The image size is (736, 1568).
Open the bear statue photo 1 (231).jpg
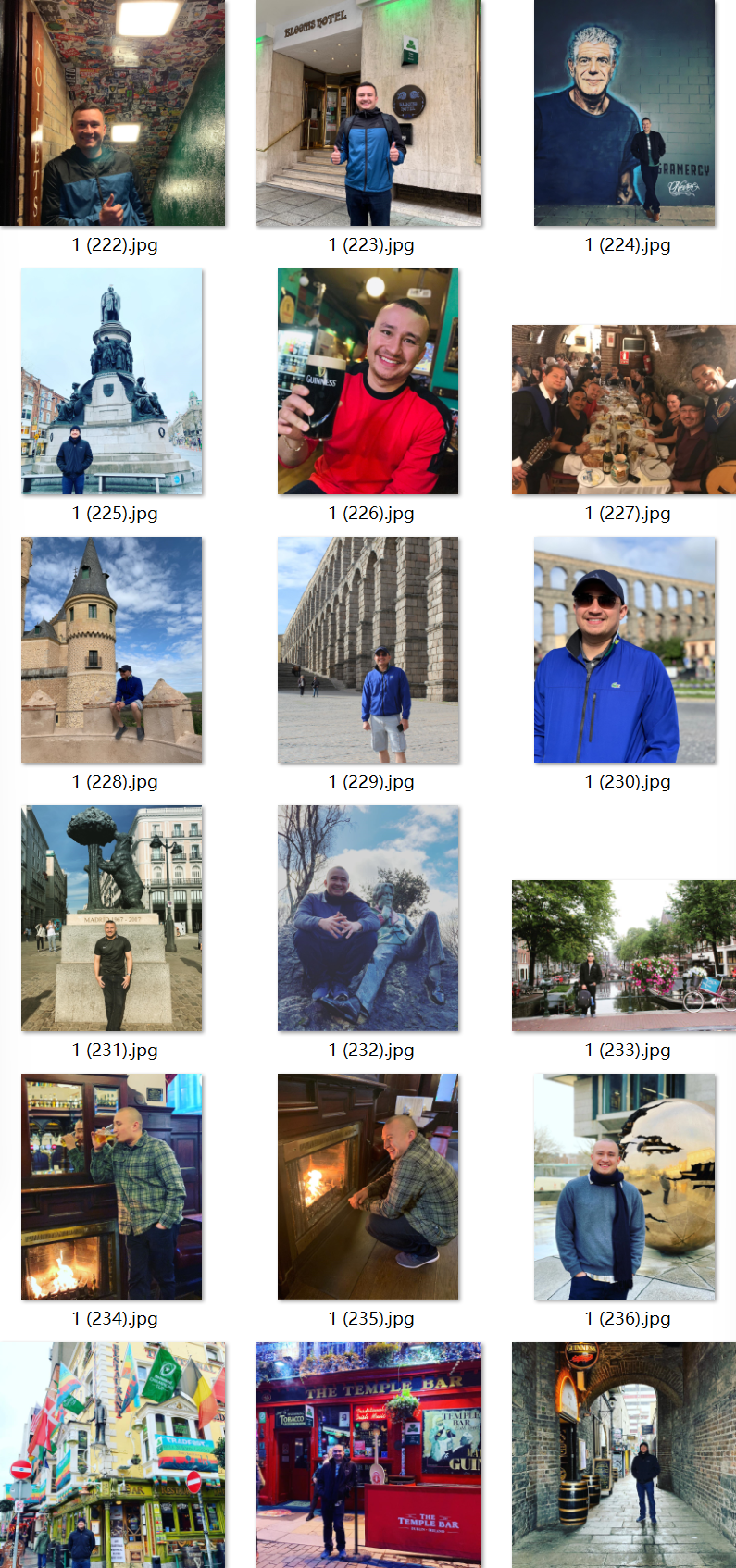112,918
